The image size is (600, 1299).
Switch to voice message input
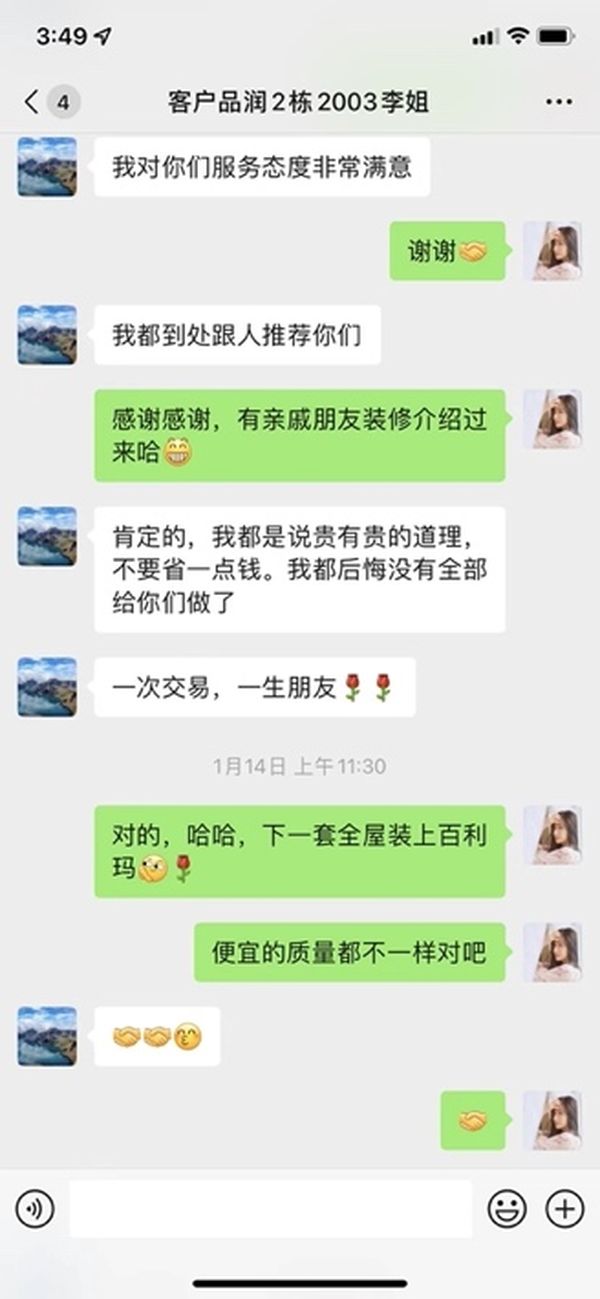pyautogui.click(x=35, y=1209)
